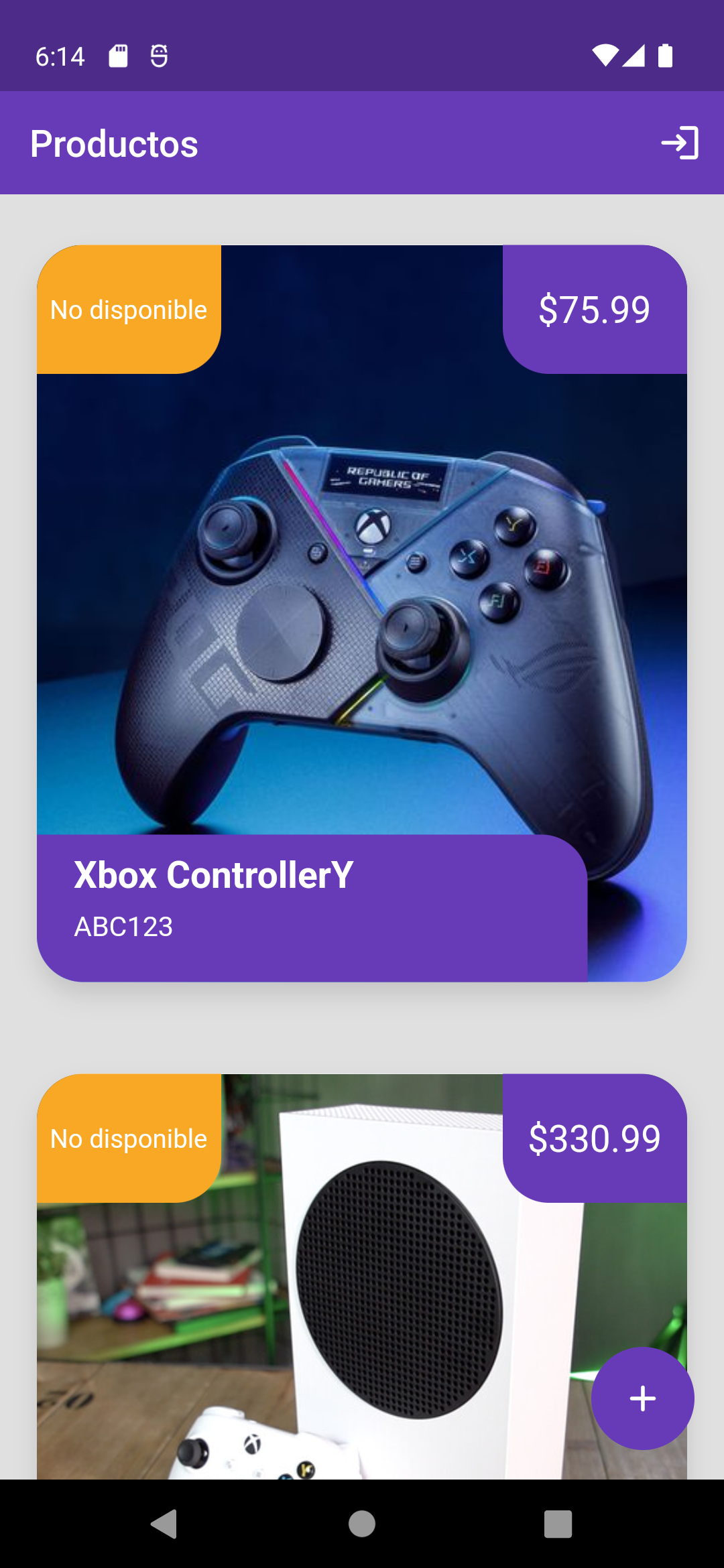Tap the logout icon in the app bar

click(680, 143)
